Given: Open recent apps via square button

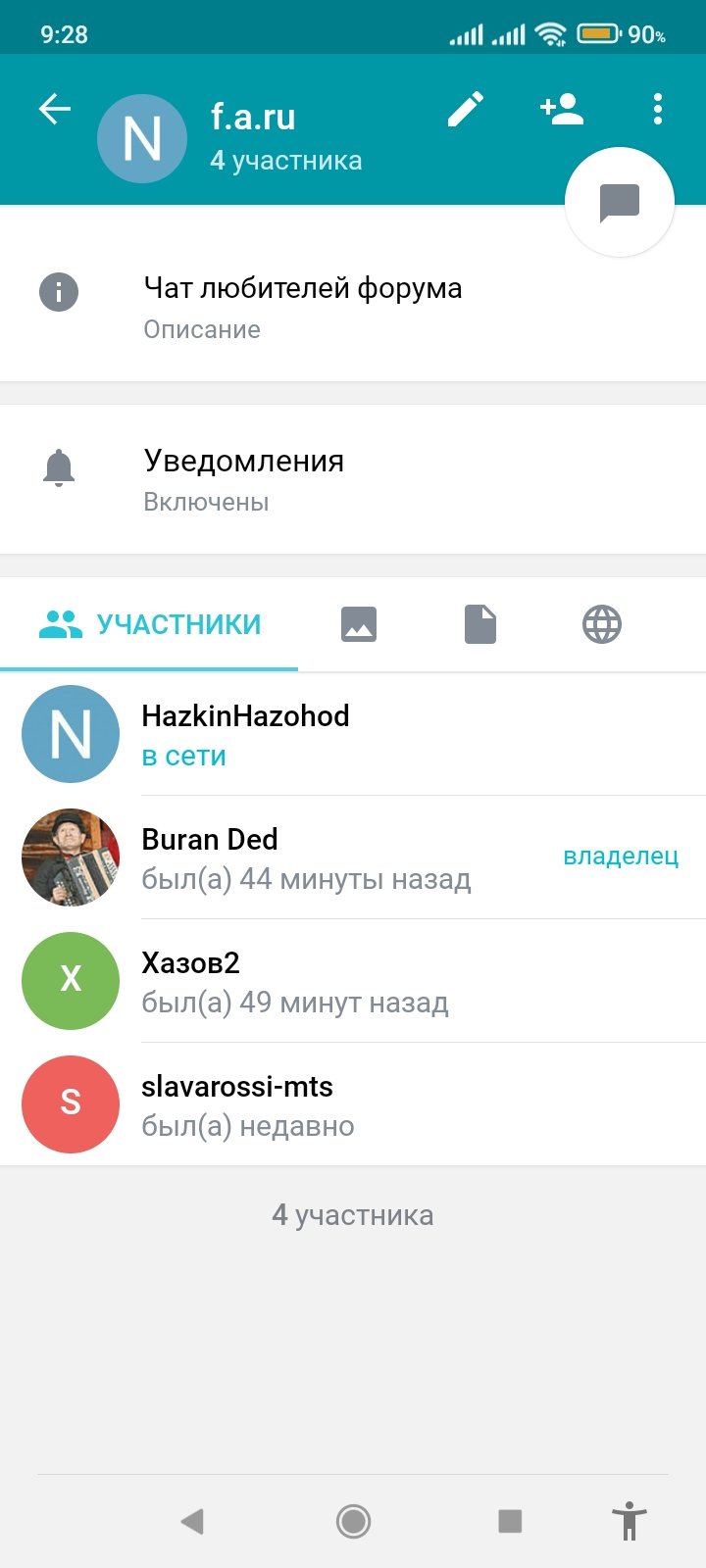Looking at the screenshot, I should point(510,1521).
